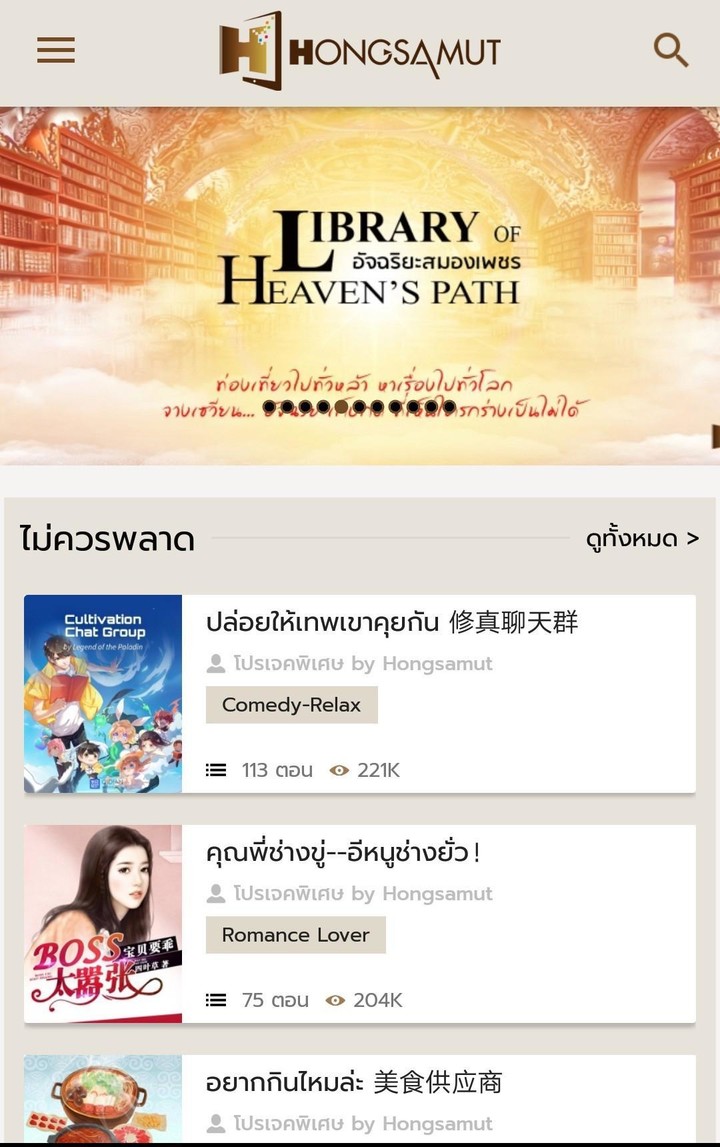Click the person icon beside first โปรเจคพิเศษ
720x1147 pixels.
[x=215, y=663]
